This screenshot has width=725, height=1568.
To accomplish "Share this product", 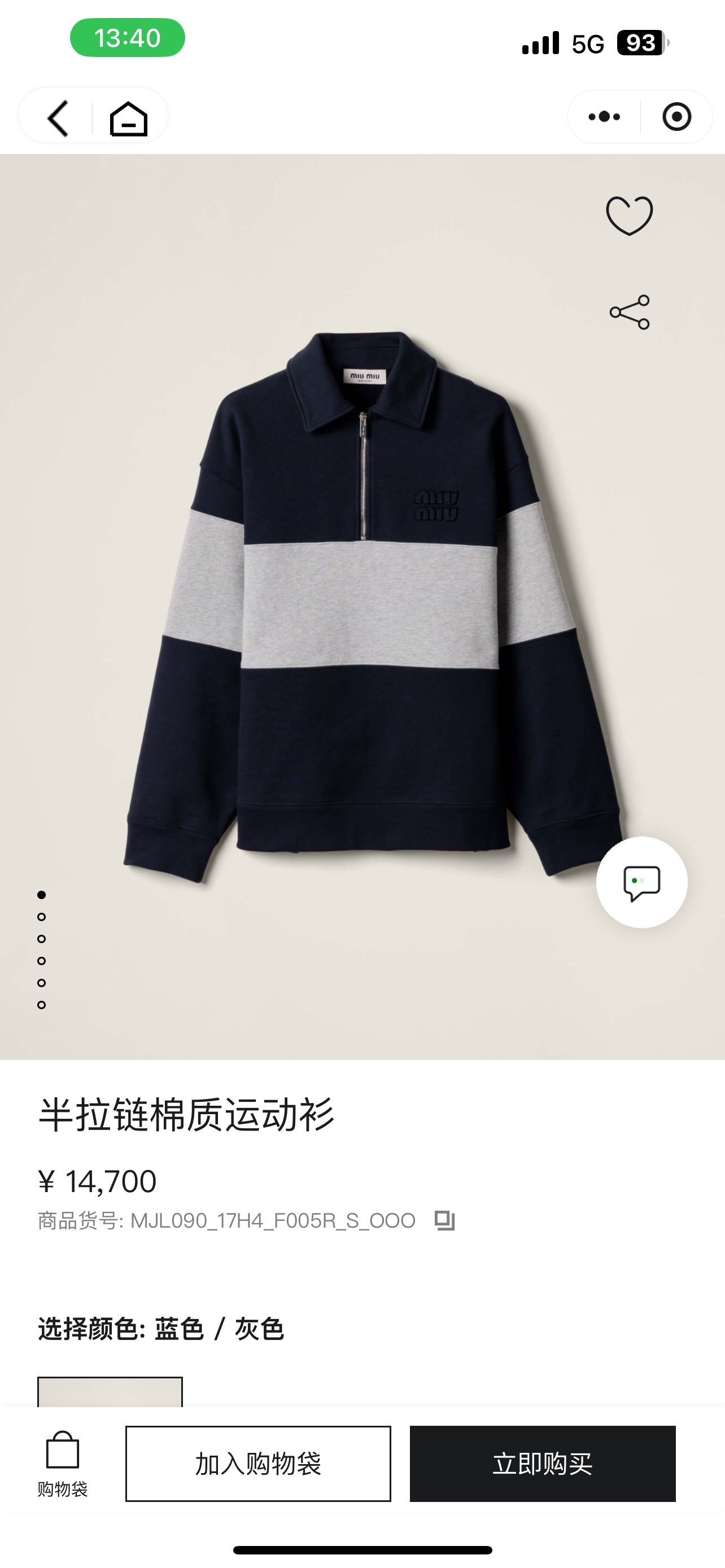I will [630, 312].
